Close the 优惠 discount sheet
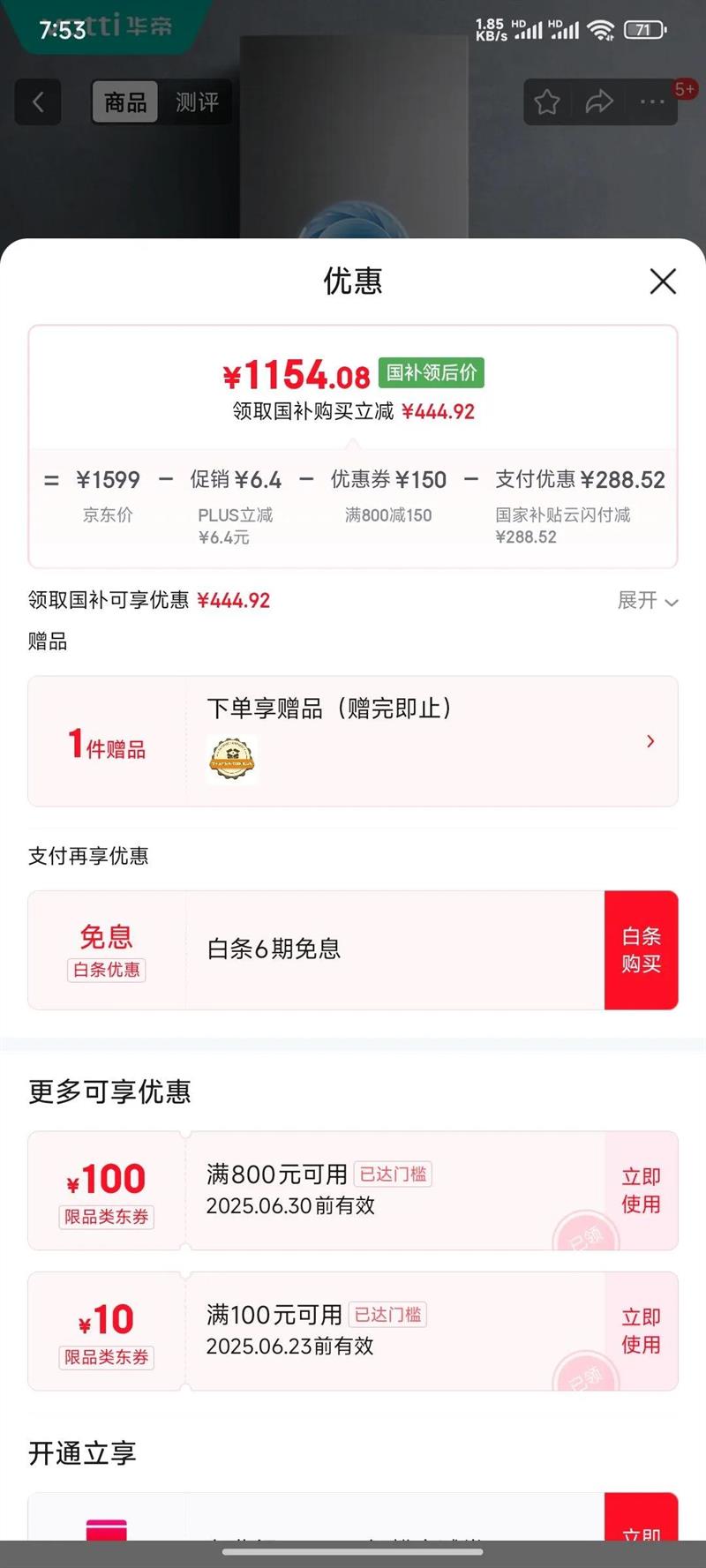This screenshot has width=706, height=1568. (663, 281)
